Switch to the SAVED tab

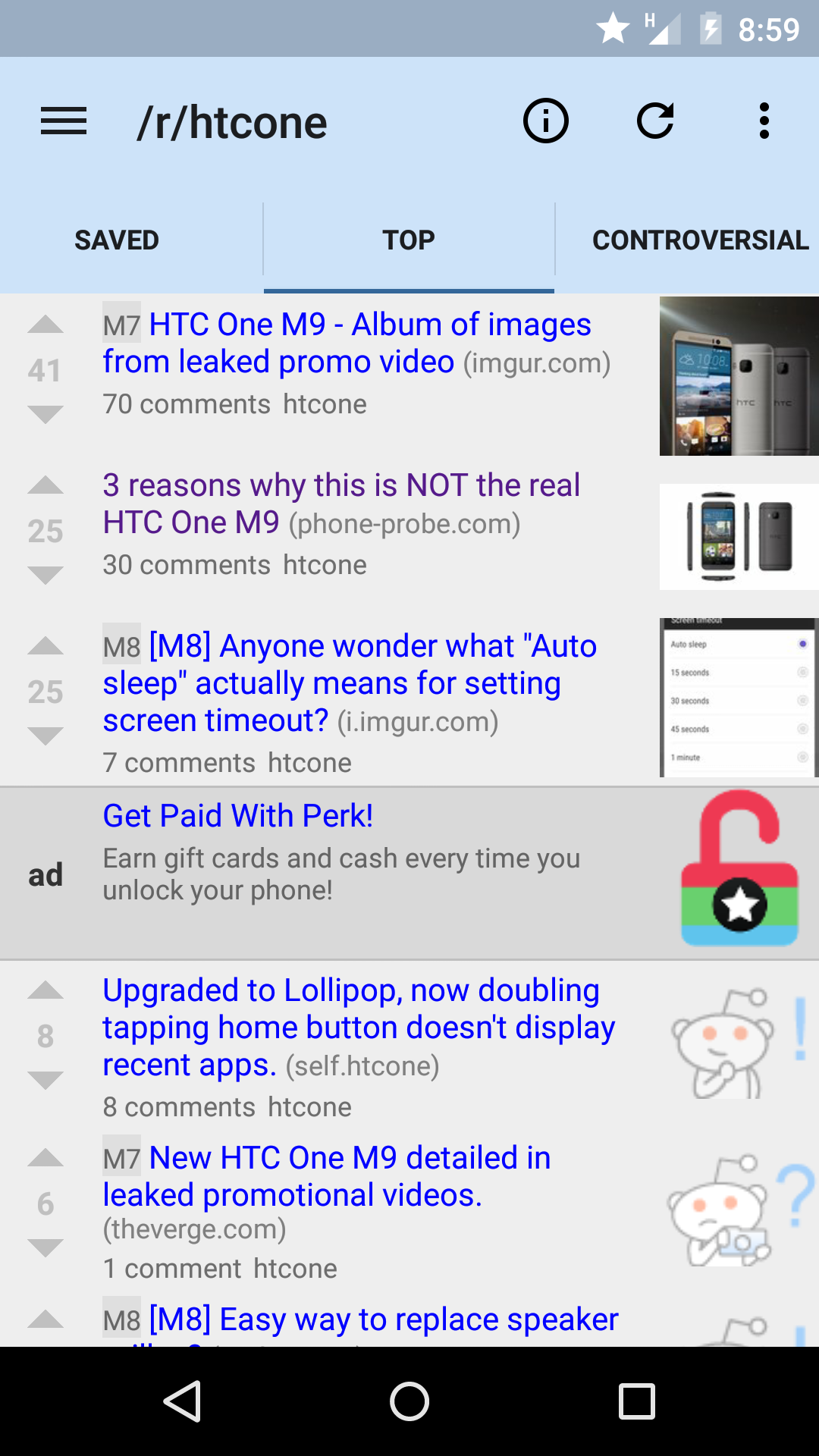116,239
